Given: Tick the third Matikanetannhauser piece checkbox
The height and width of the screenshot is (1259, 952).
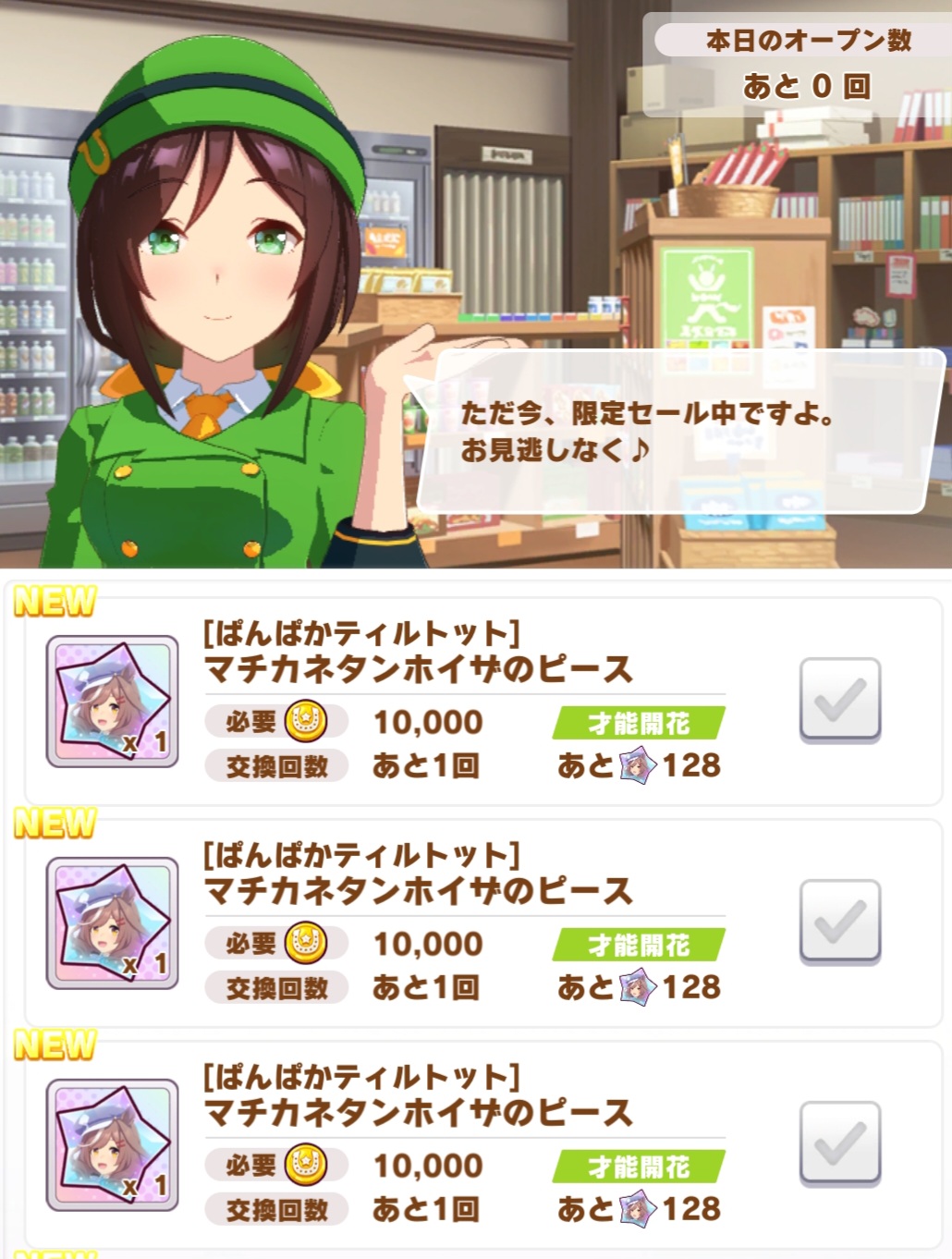Looking at the screenshot, I should [839, 1143].
